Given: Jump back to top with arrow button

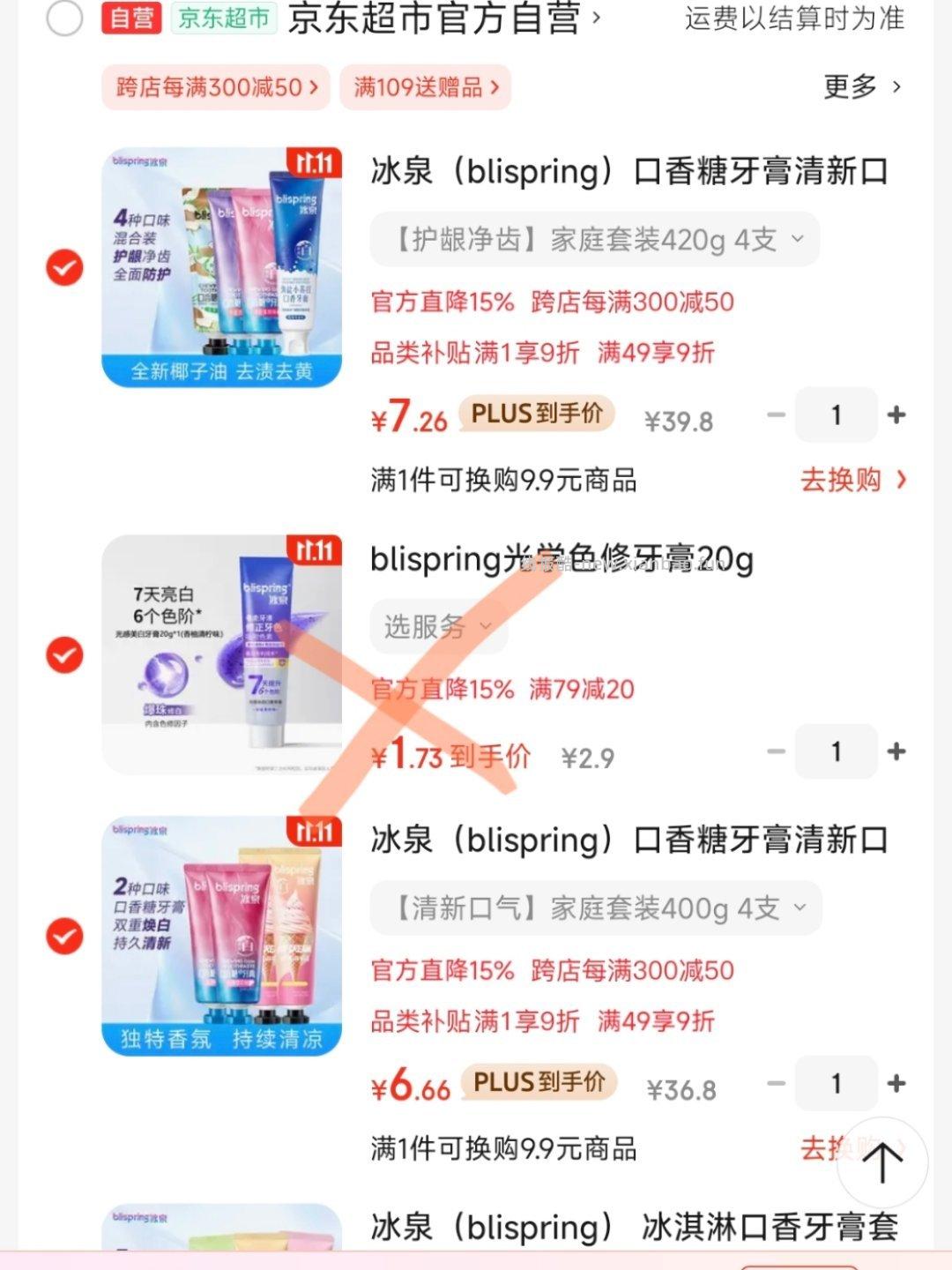Looking at the screenshot, I should click(881, 1162).
